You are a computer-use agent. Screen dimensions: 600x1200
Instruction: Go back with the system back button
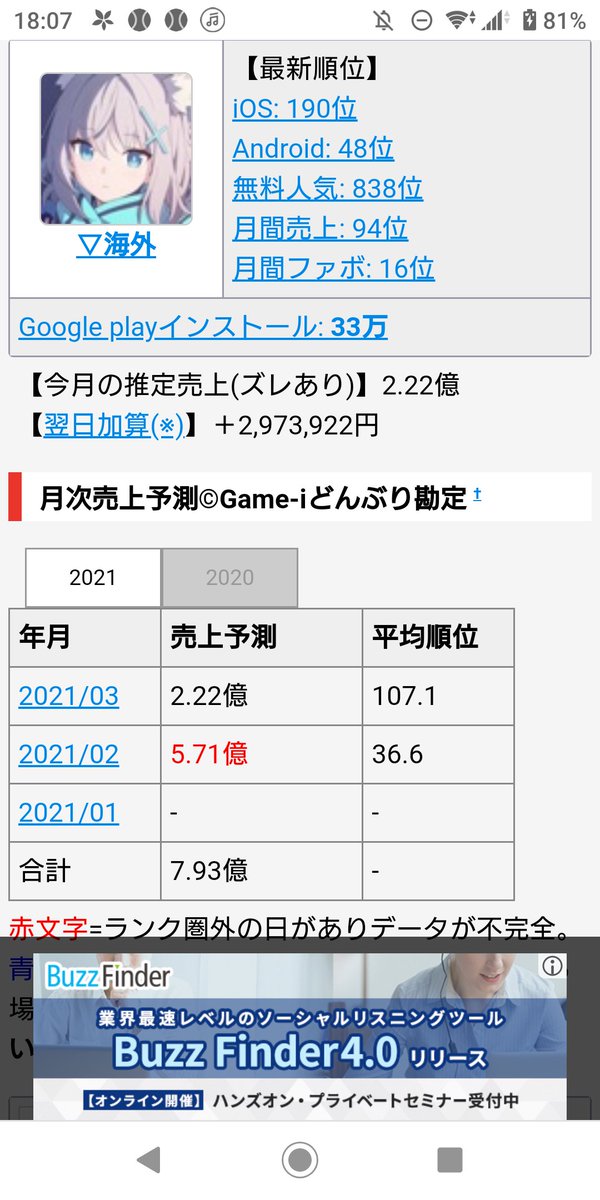pyautogui.click(x=148, y=1159)
